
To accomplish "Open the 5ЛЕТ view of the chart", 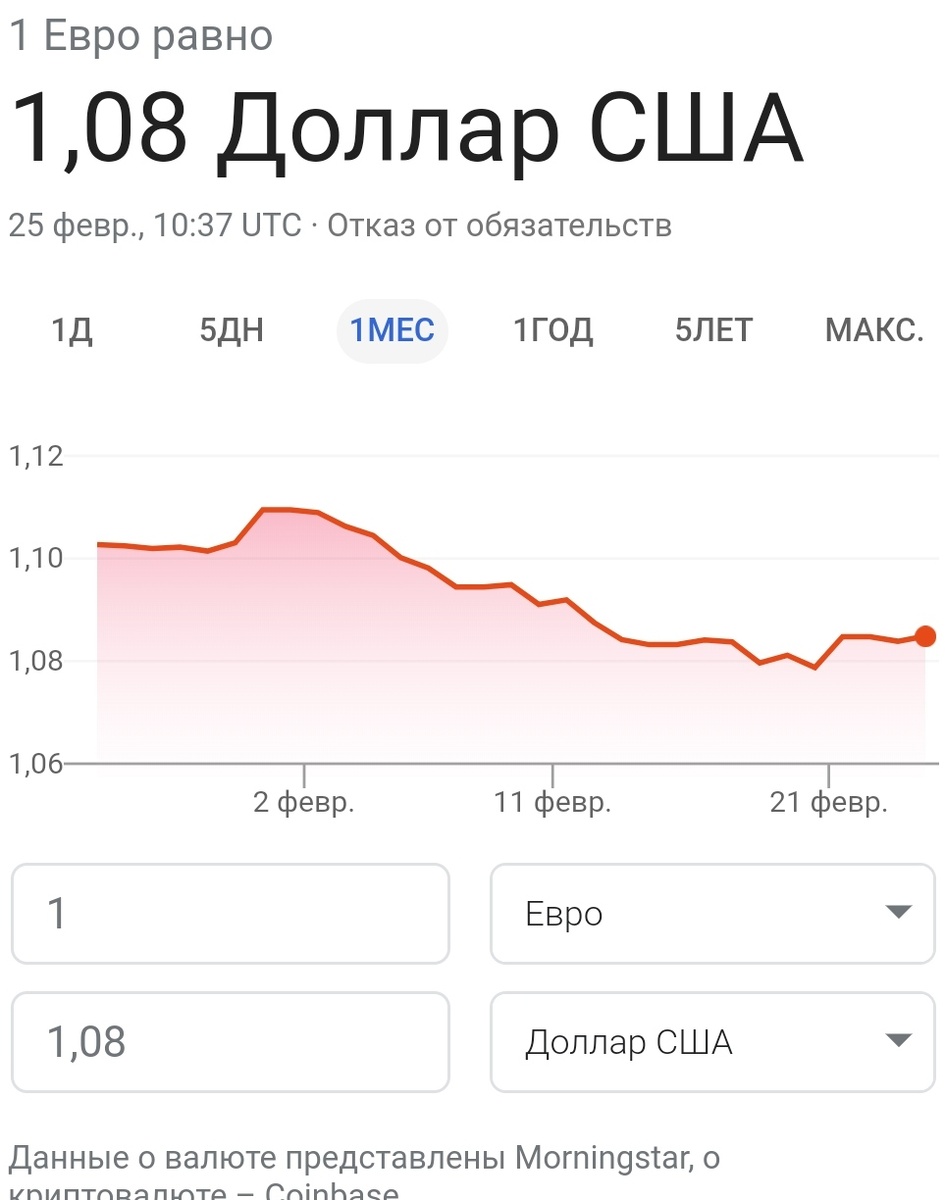I will pos(712,331).
